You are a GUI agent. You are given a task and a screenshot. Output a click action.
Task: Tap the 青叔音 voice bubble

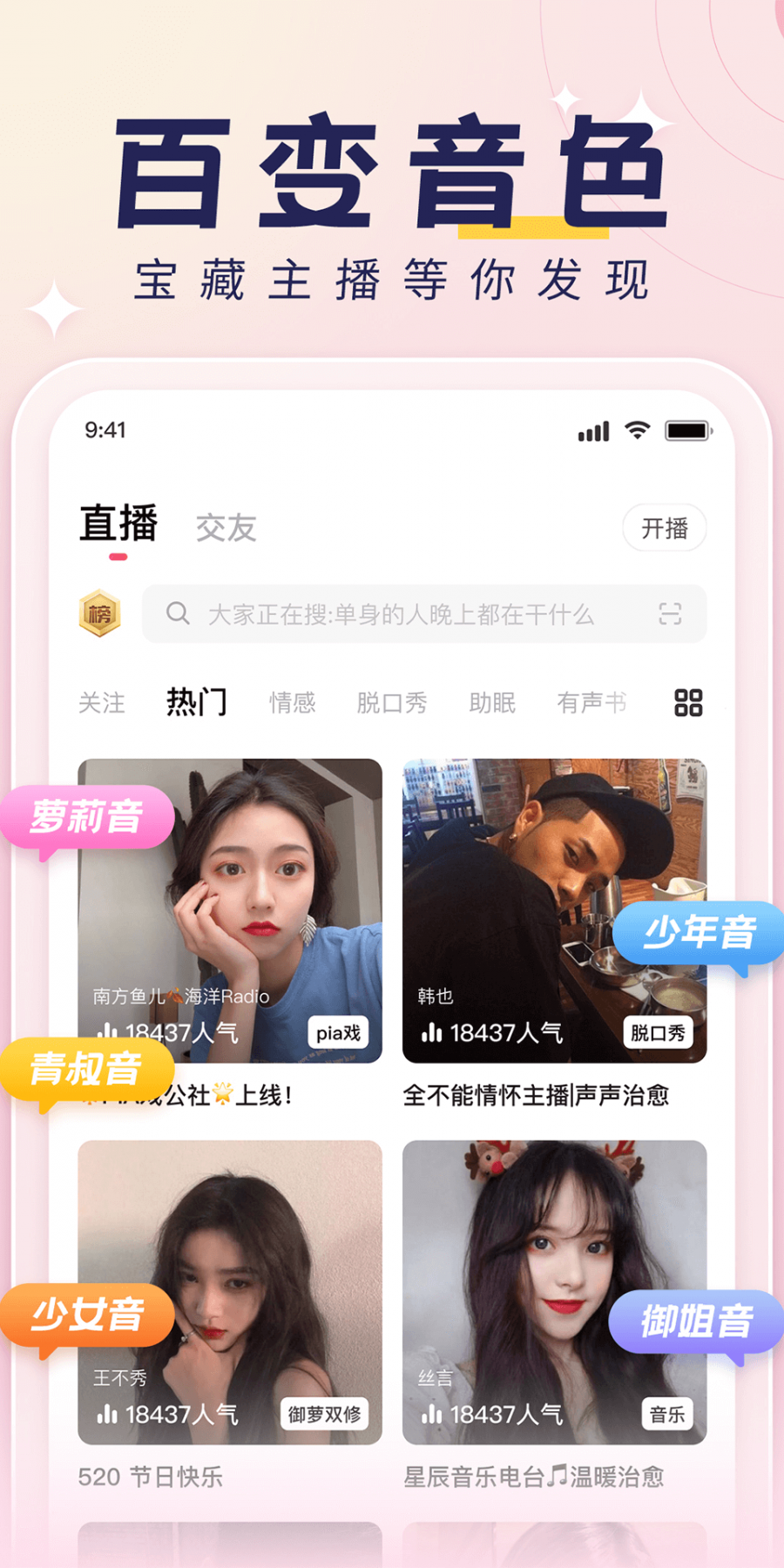coord(87,1070)
